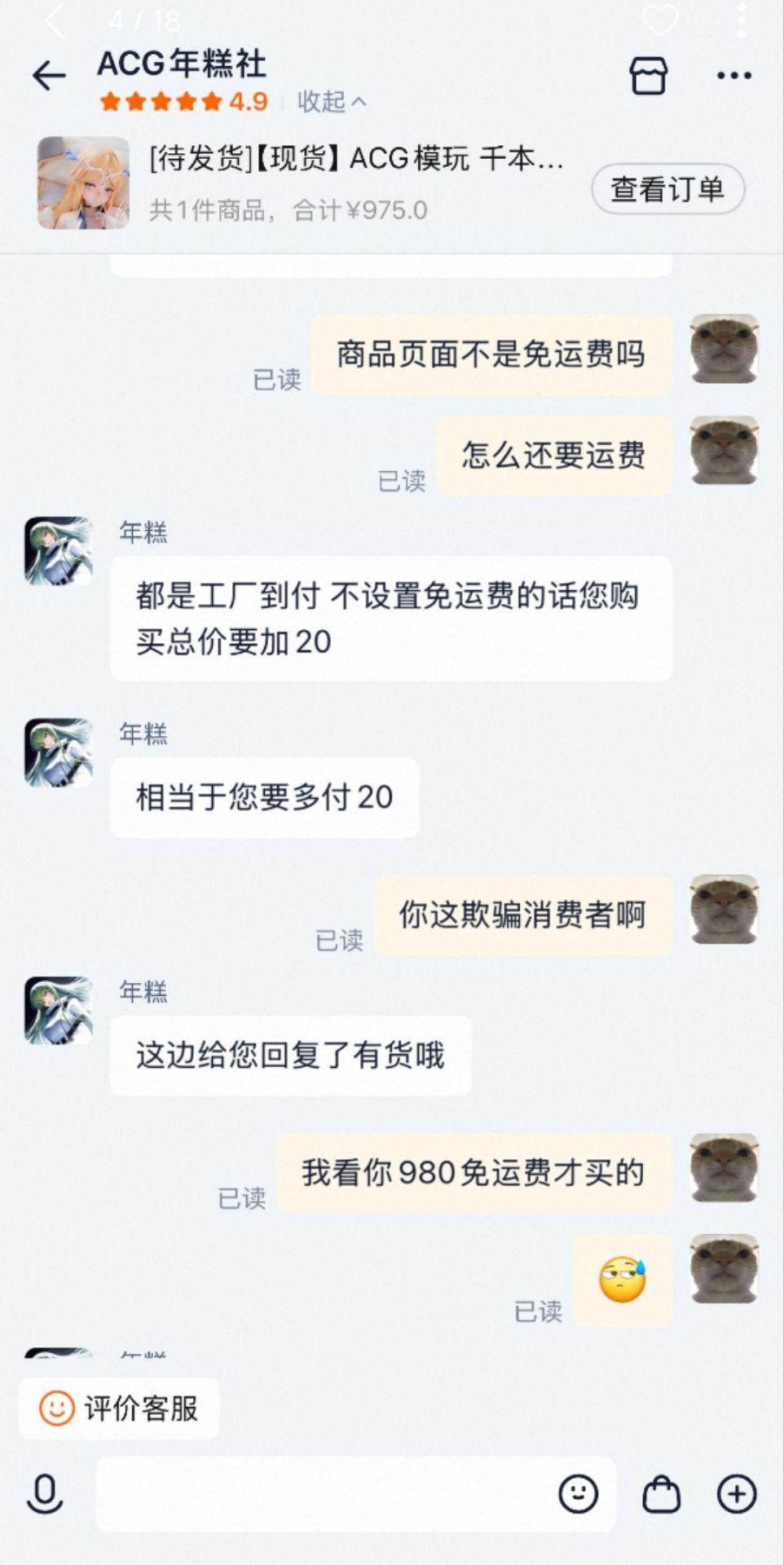
Task: Open the shop storefront icon
Action: coord(648,77)
